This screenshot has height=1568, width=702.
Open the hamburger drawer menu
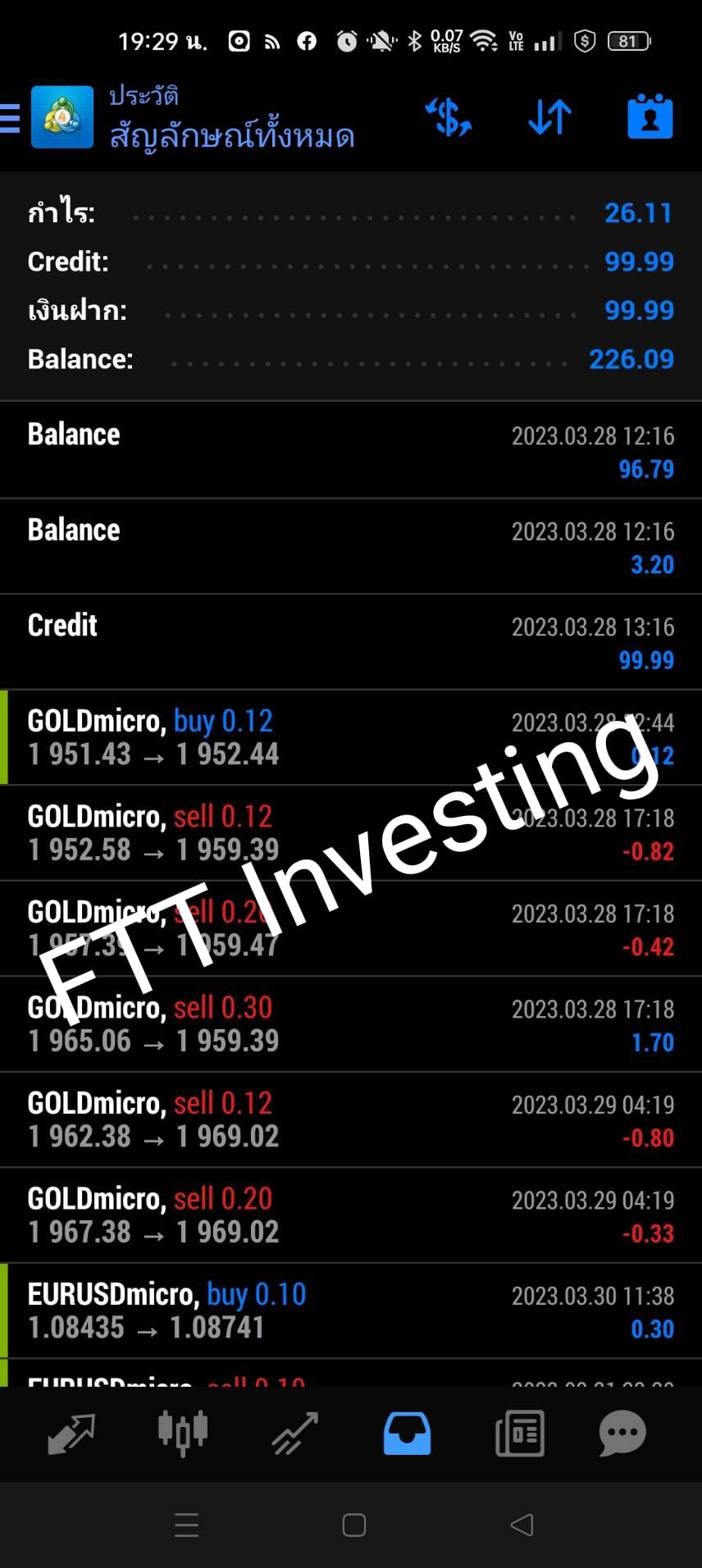coord(10,118)
